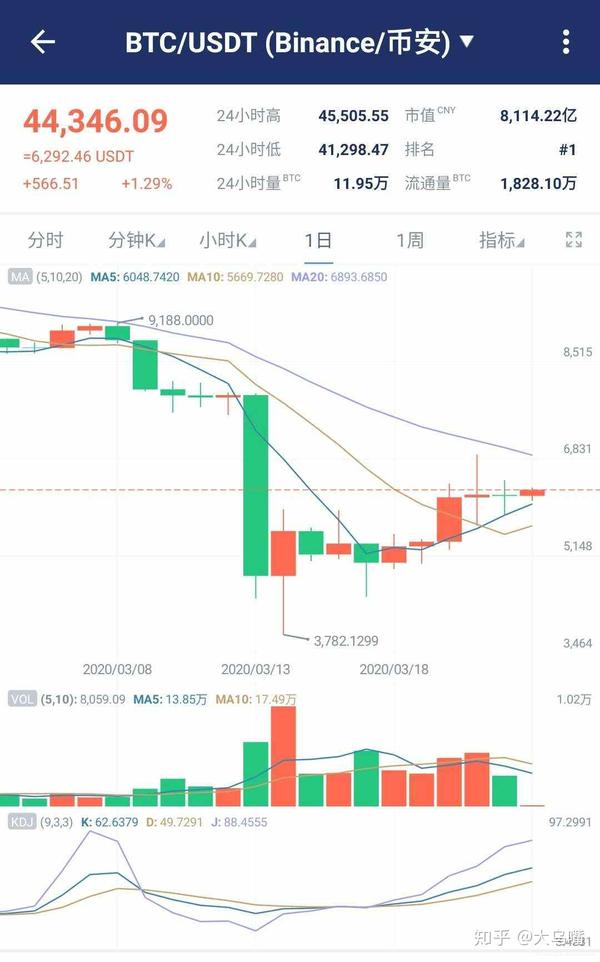600x962 pixels.
Task: Tap the MA indicator settings label
Action: (20, 277)
